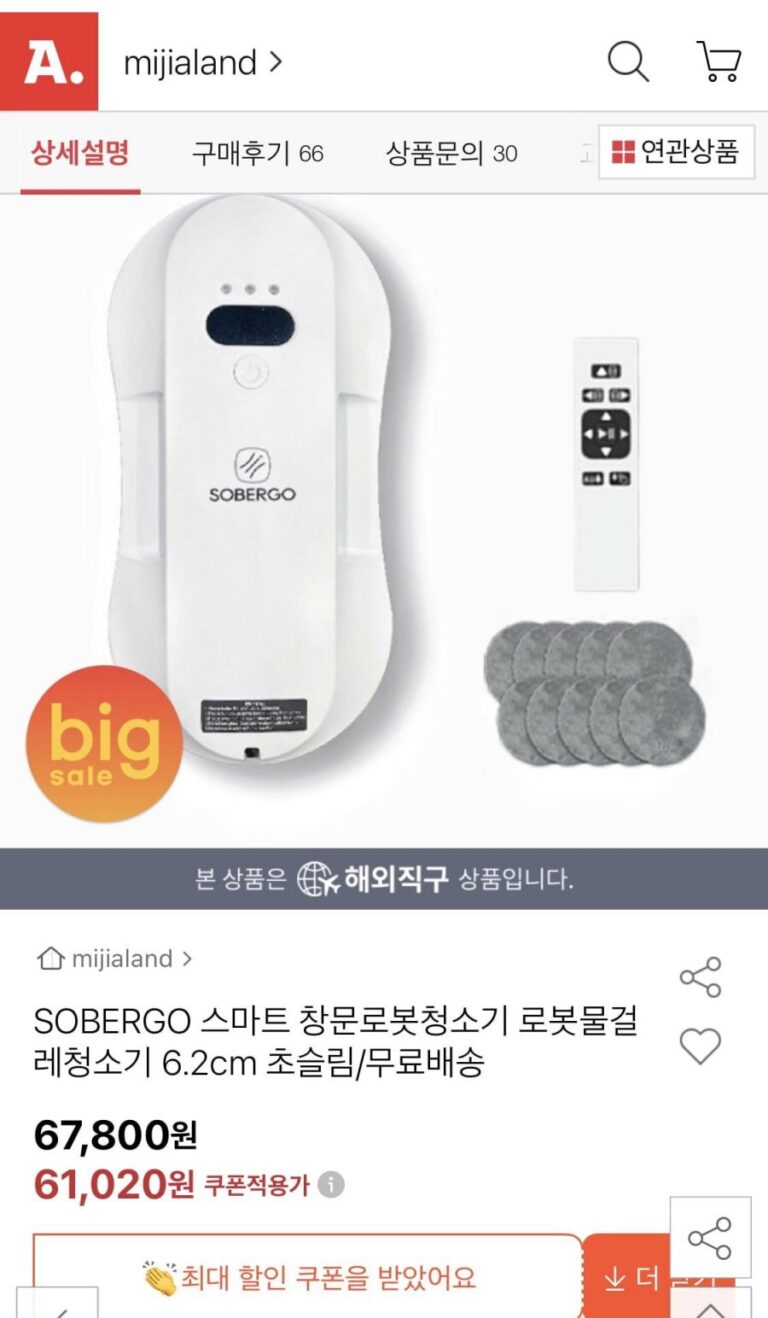Switch to the 상품문의 30 tab
The width and height of the screenshot is (768, 1318).
coord(451,153)
